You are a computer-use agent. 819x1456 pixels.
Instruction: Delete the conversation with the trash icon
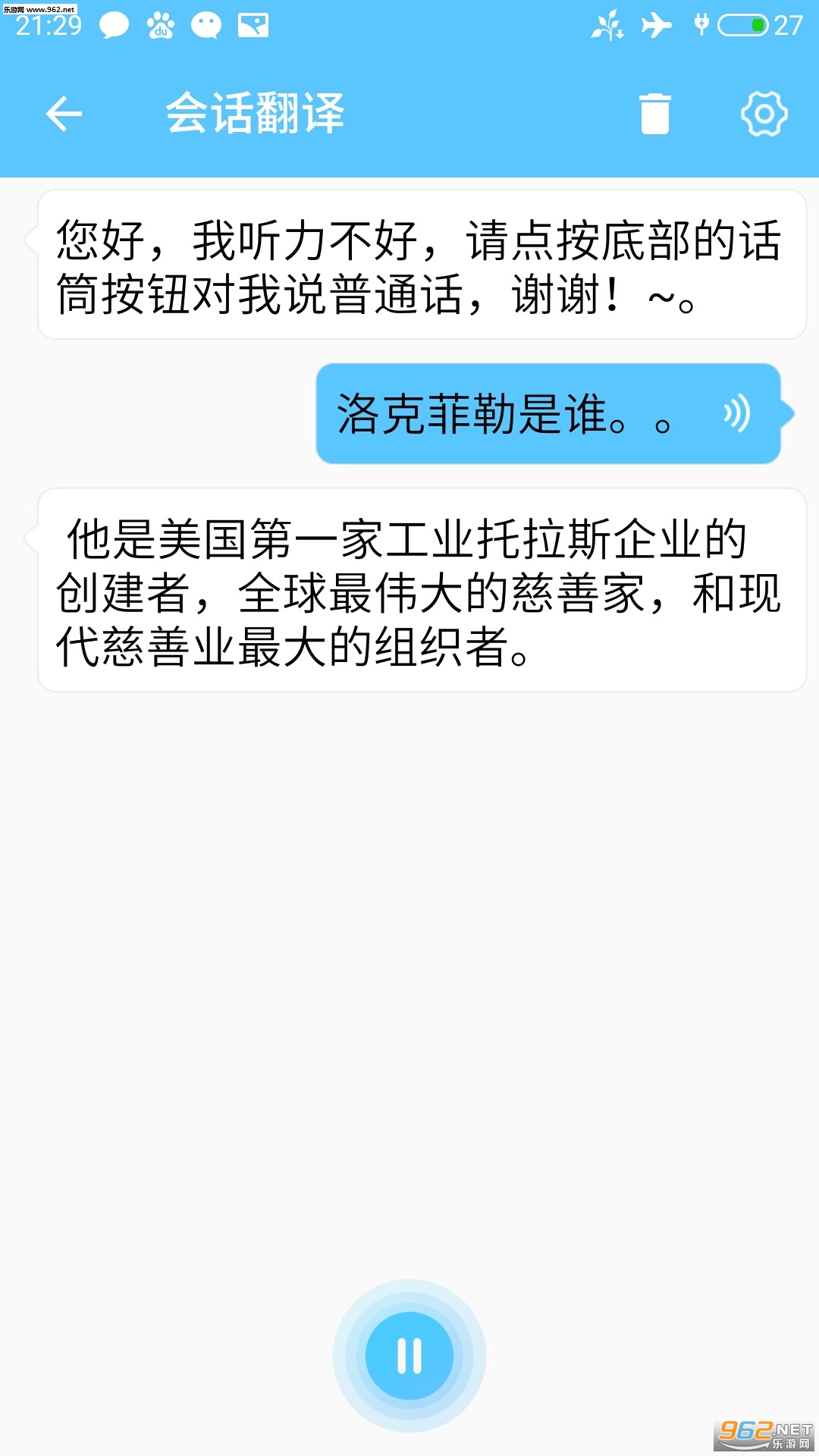654,115
